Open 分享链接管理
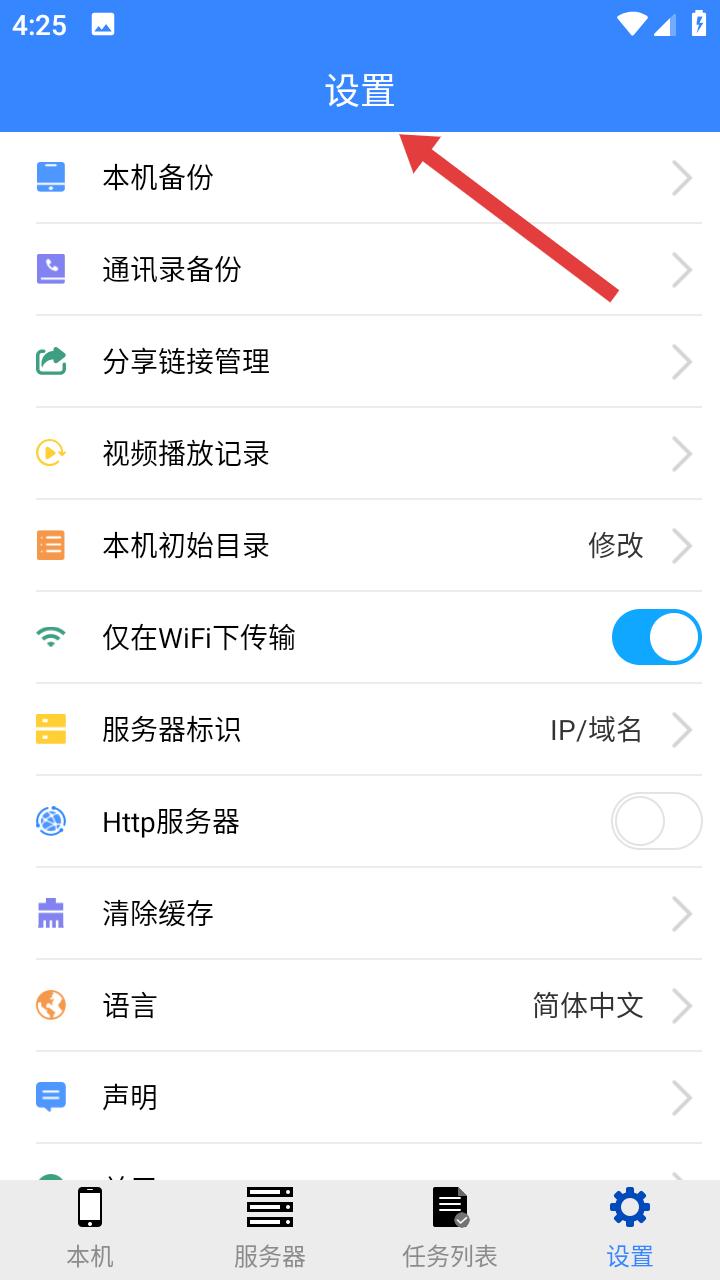Screen dimensions: 720x1280 pyautogui.click(x=360, y=361)
